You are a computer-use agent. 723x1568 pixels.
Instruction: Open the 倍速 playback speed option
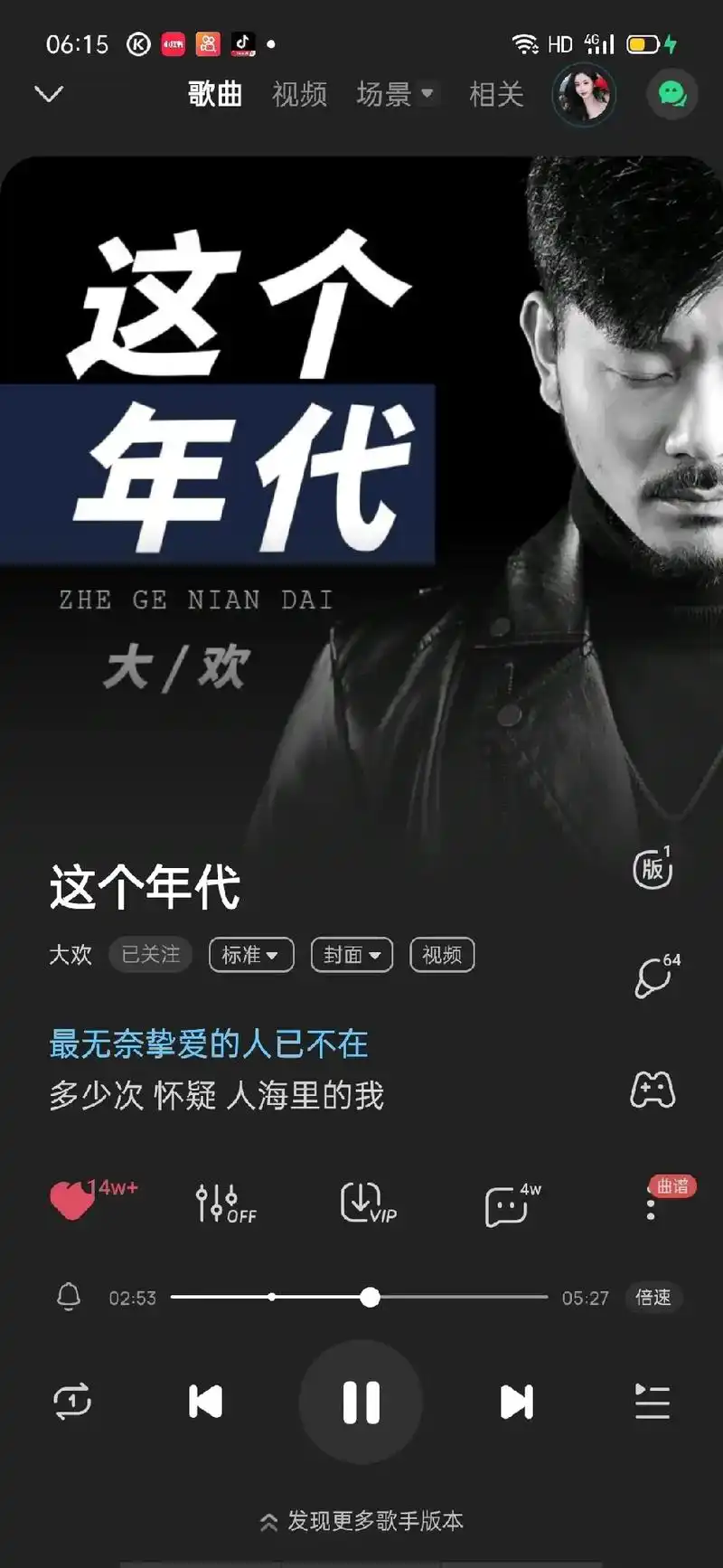[x=653, y=1298]
